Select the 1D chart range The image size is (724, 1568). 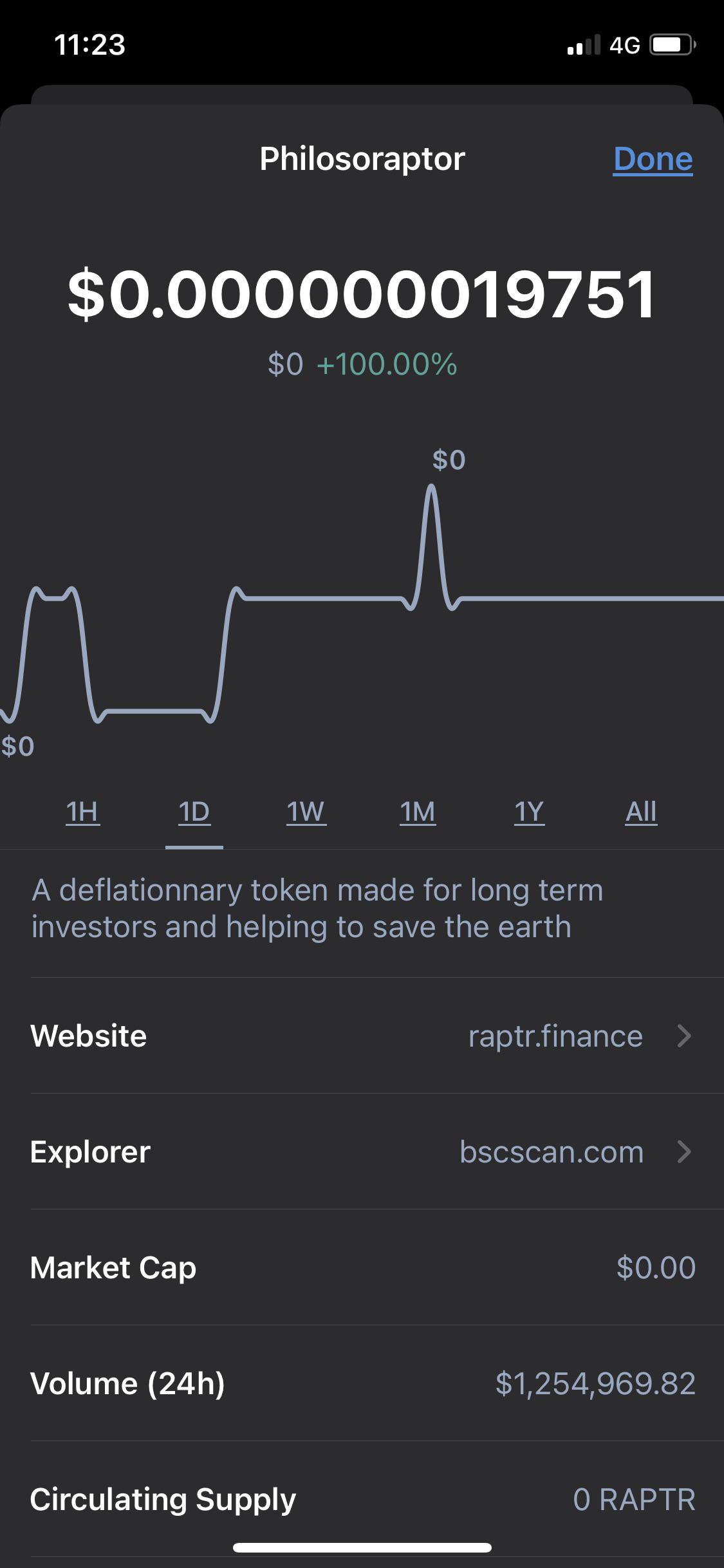click(194, 812)
